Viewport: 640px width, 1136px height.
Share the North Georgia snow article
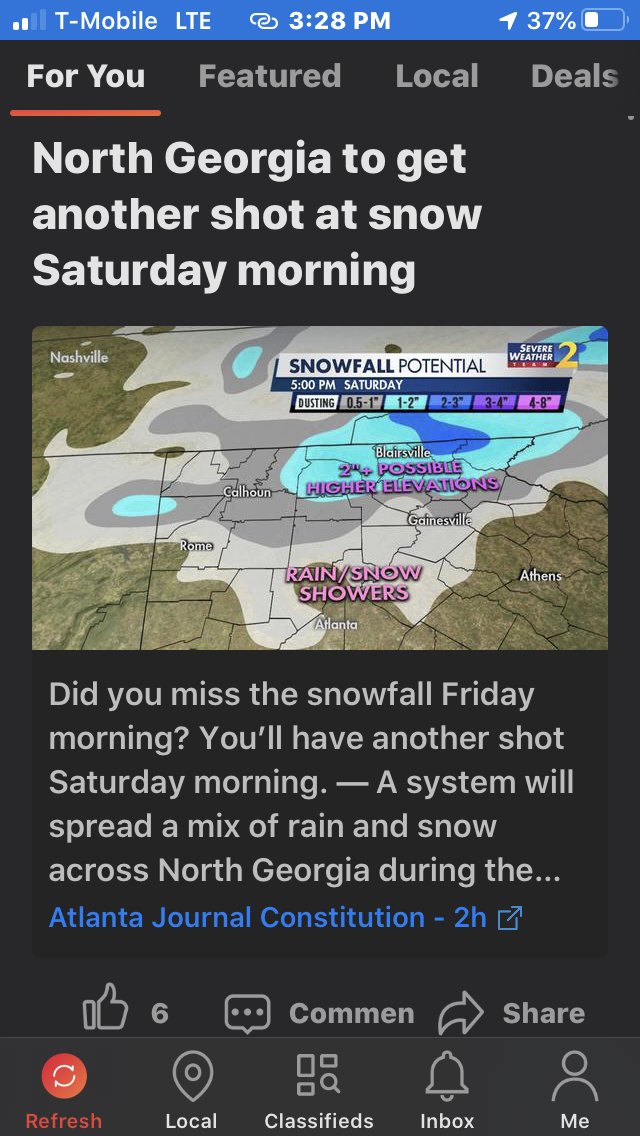[x=512, y=1012]
